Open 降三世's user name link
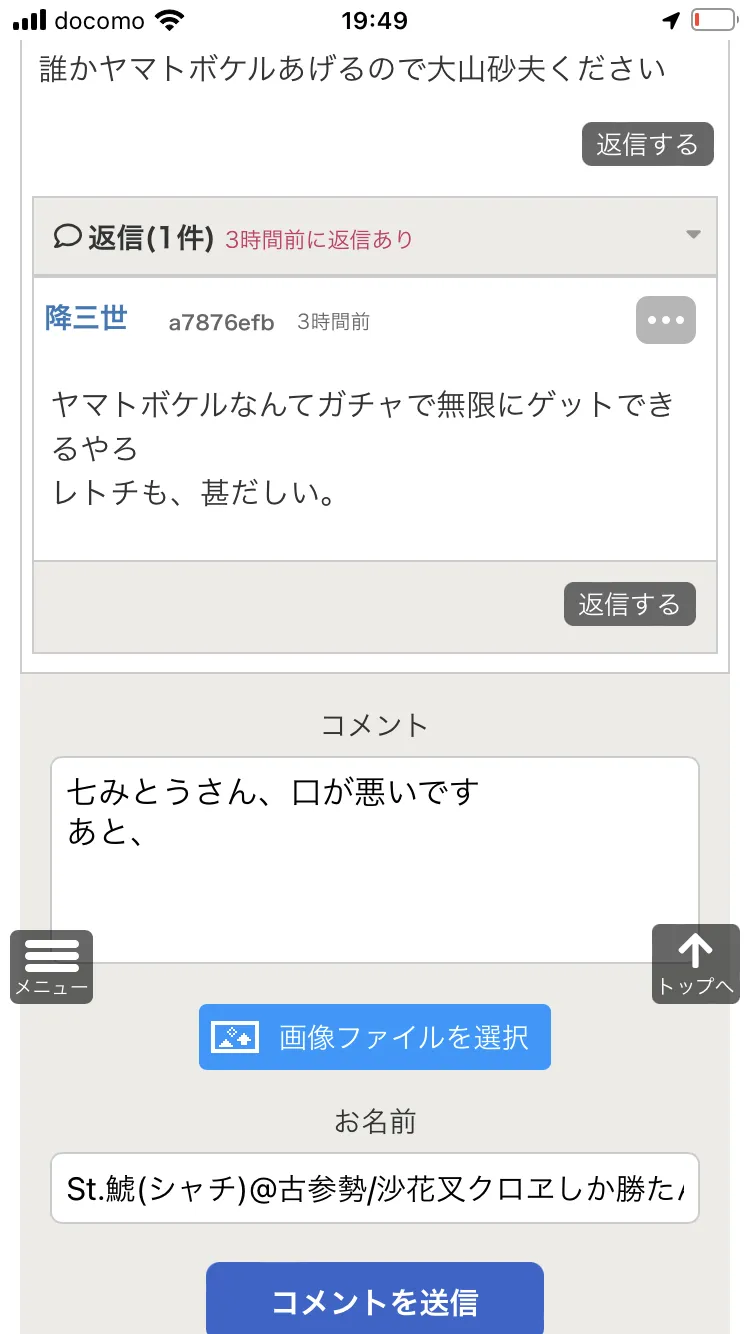Image resolution: width=750 pixels, height=1334 pixels. coord(86,318)
